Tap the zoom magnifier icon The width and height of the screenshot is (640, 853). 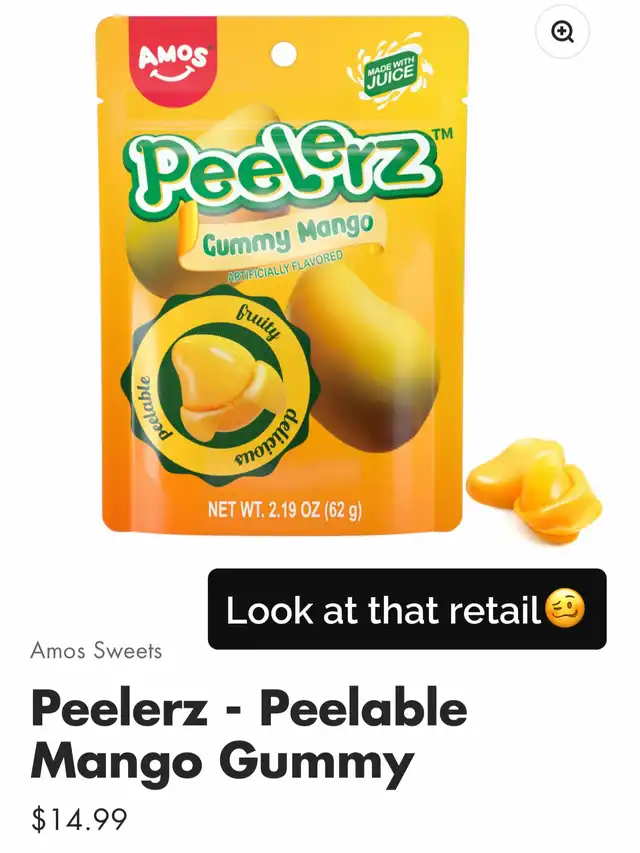pos(563,32)
